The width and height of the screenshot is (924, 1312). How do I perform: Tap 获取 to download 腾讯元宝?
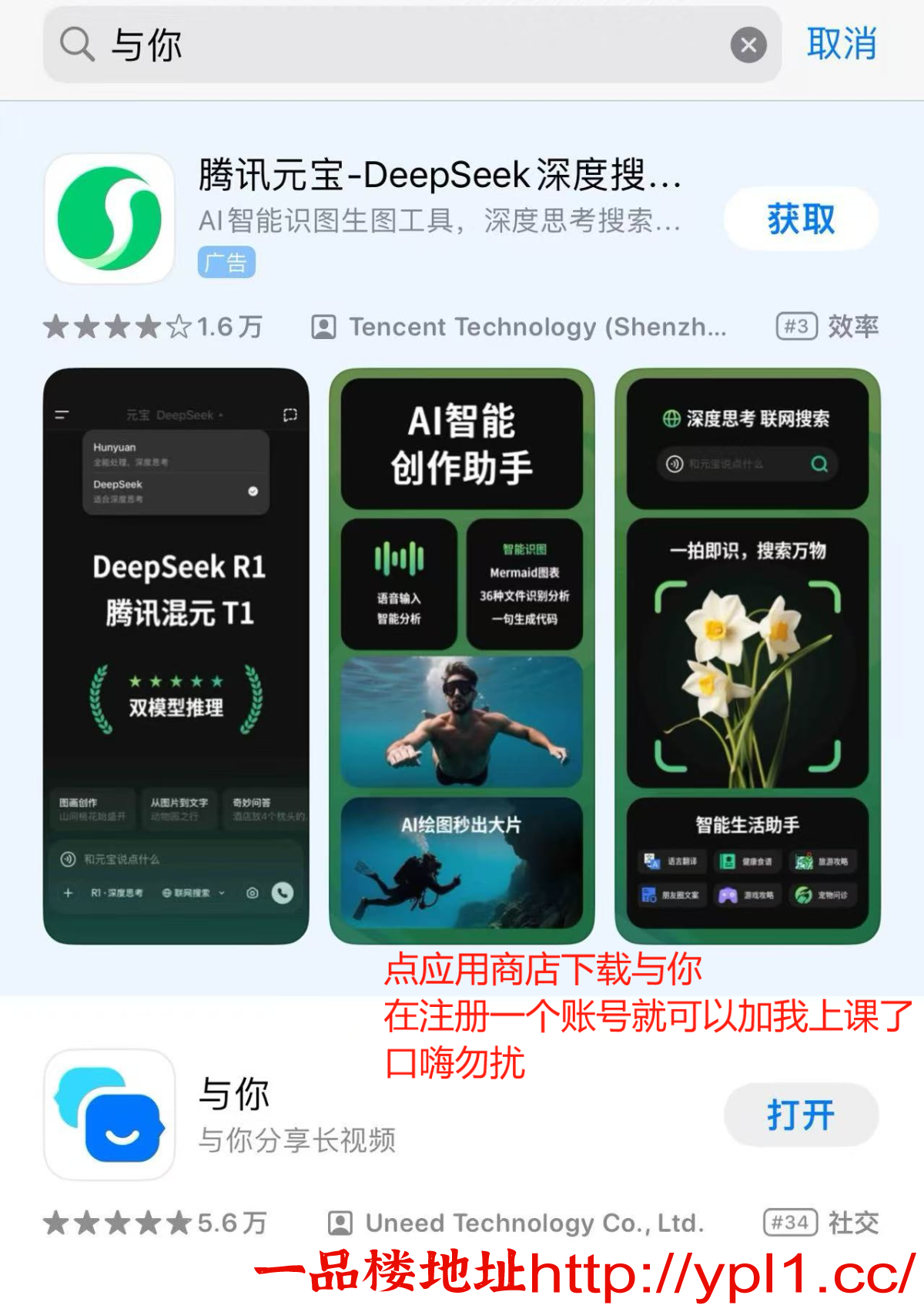point(800,219)
